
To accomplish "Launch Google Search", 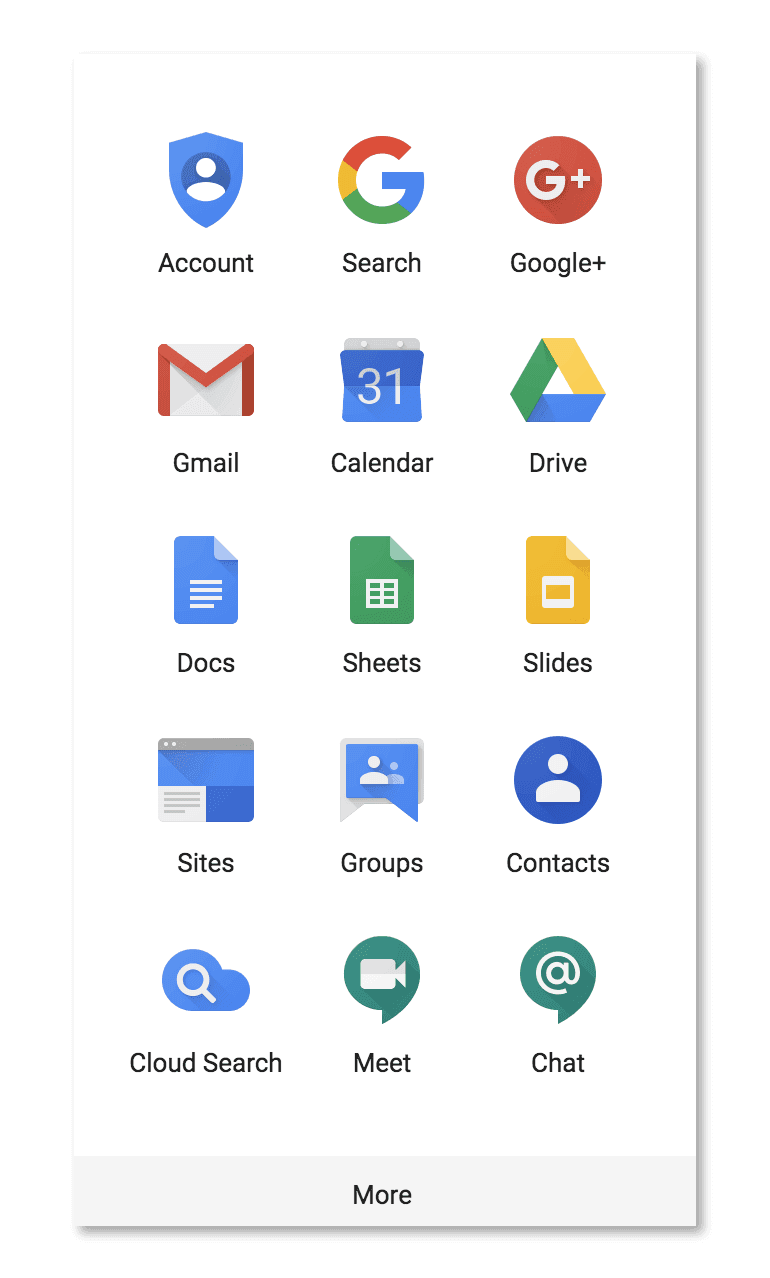I will 382,181.
